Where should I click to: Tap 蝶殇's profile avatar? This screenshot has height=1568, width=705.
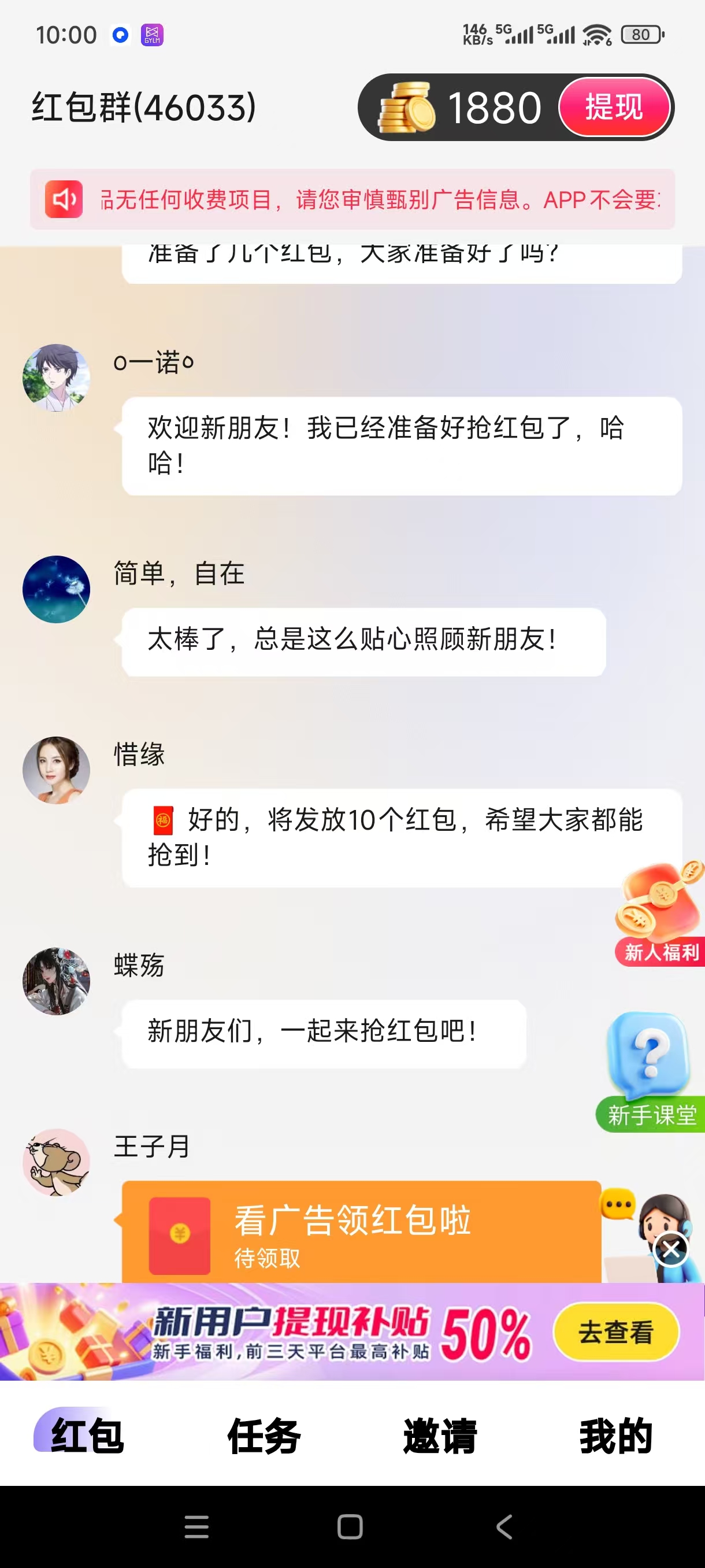(56, 982)
